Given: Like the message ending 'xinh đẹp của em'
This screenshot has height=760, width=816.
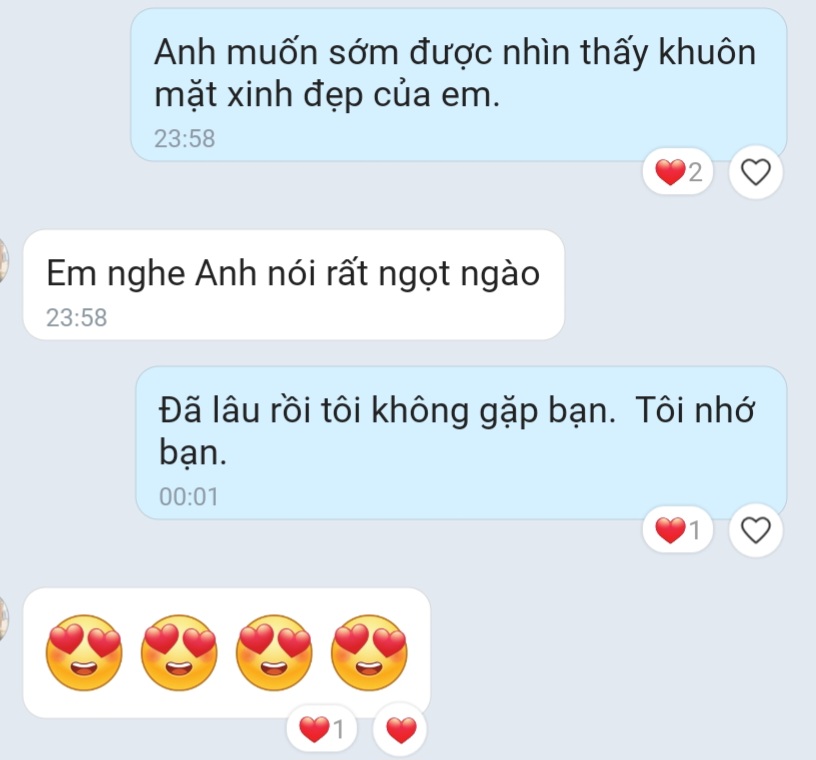Looking at the screenshot, I should tap(757, 173).
